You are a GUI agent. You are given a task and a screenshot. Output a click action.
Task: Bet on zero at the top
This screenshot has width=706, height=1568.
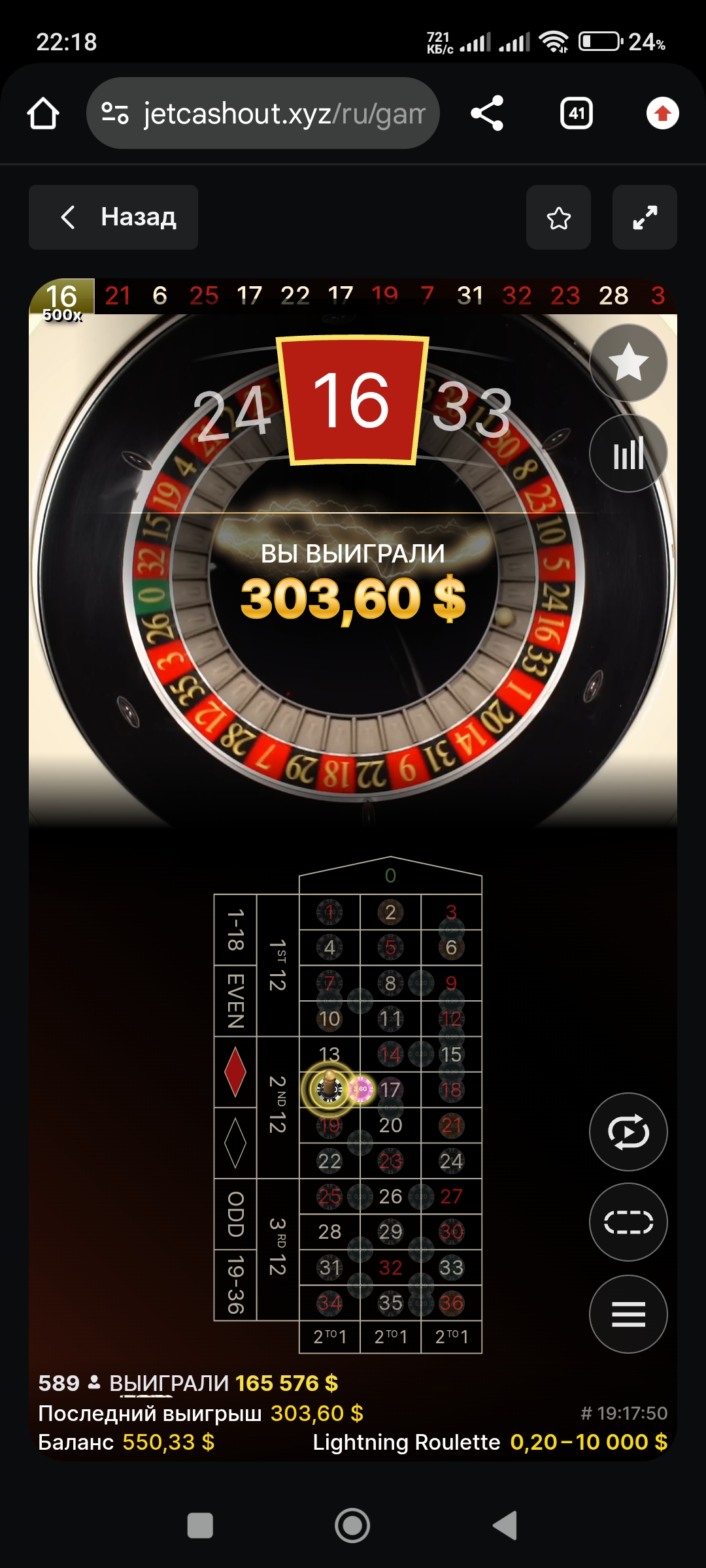tap(390, 876)
